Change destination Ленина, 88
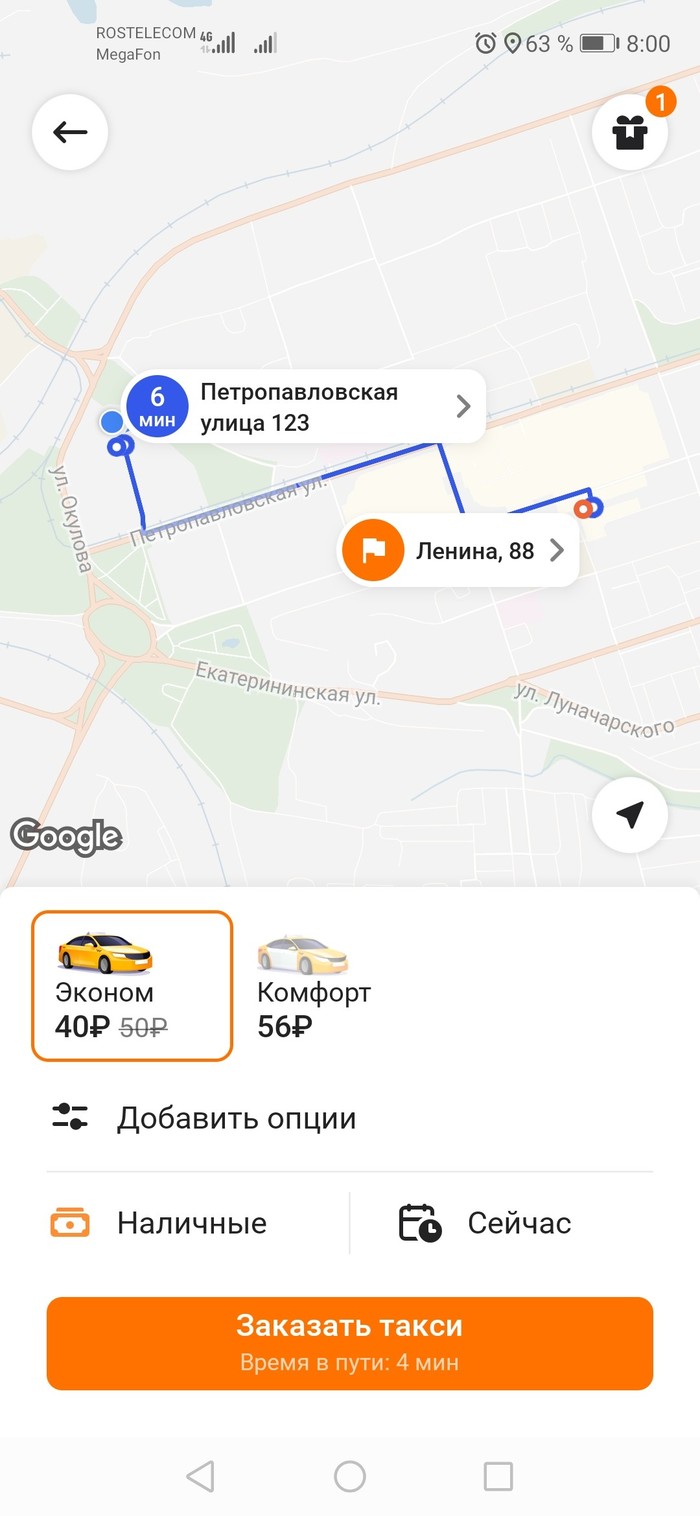 (460, 550)
